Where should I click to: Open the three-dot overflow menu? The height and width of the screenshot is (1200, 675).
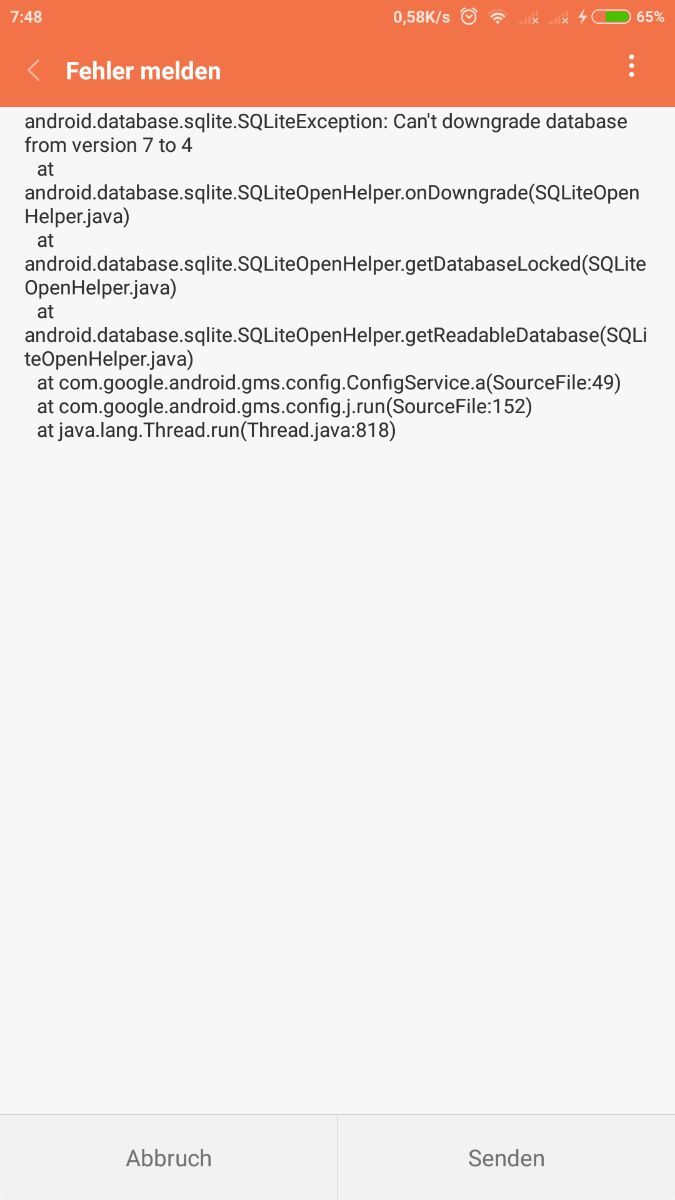(631, 66)
